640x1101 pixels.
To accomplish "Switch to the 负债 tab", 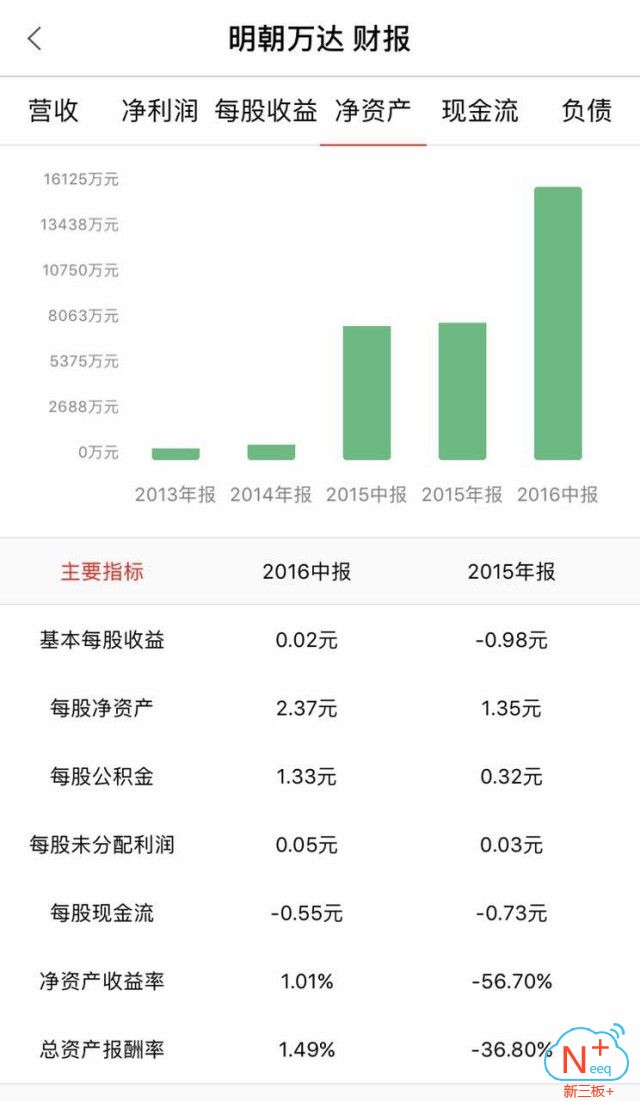I will pyautogui.click(x=587, y=111).
